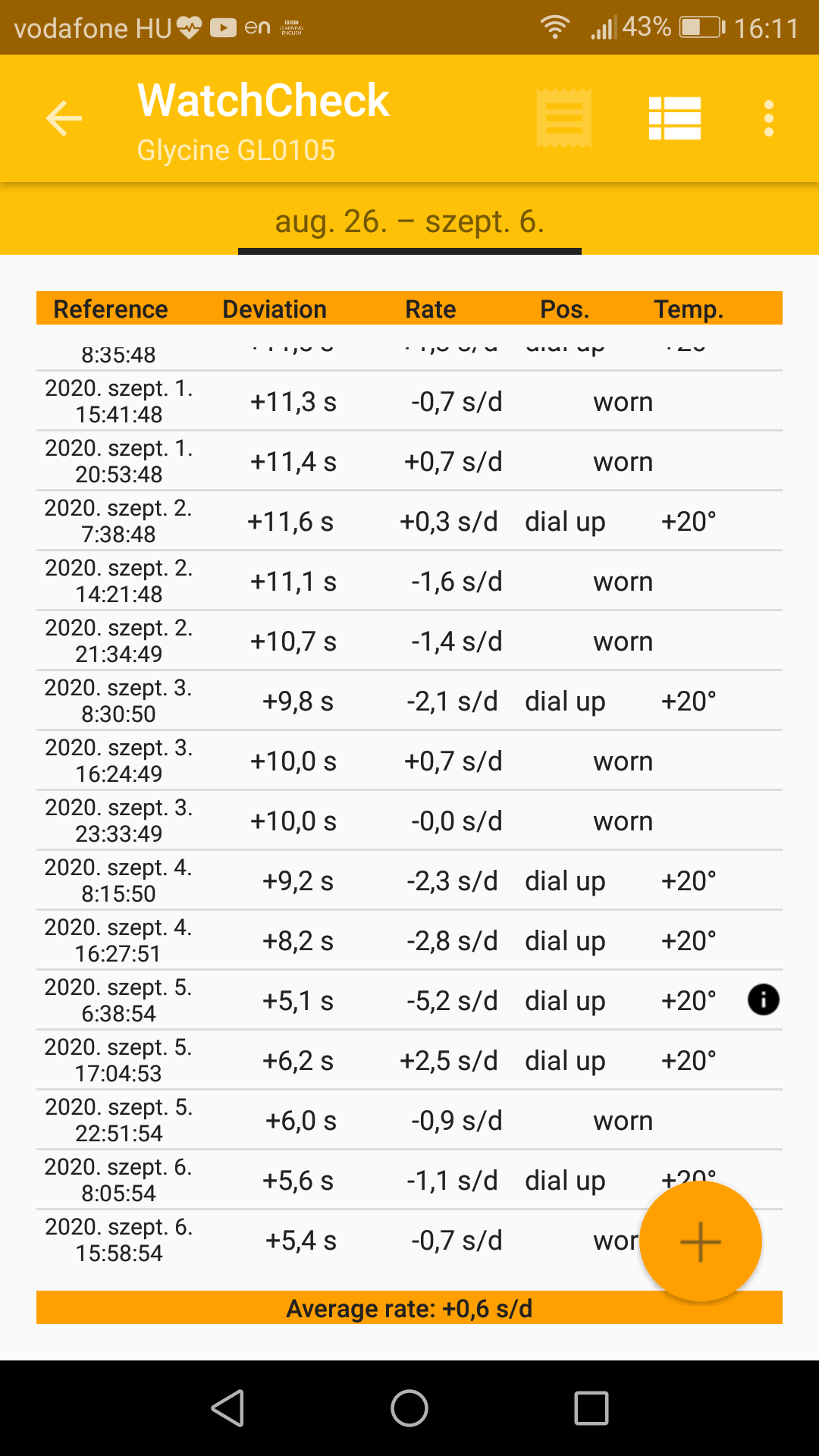Open info icon on szept. 5. 6:38:54 entry
This screenshot has height=1456, width=819.
point(764,999)
